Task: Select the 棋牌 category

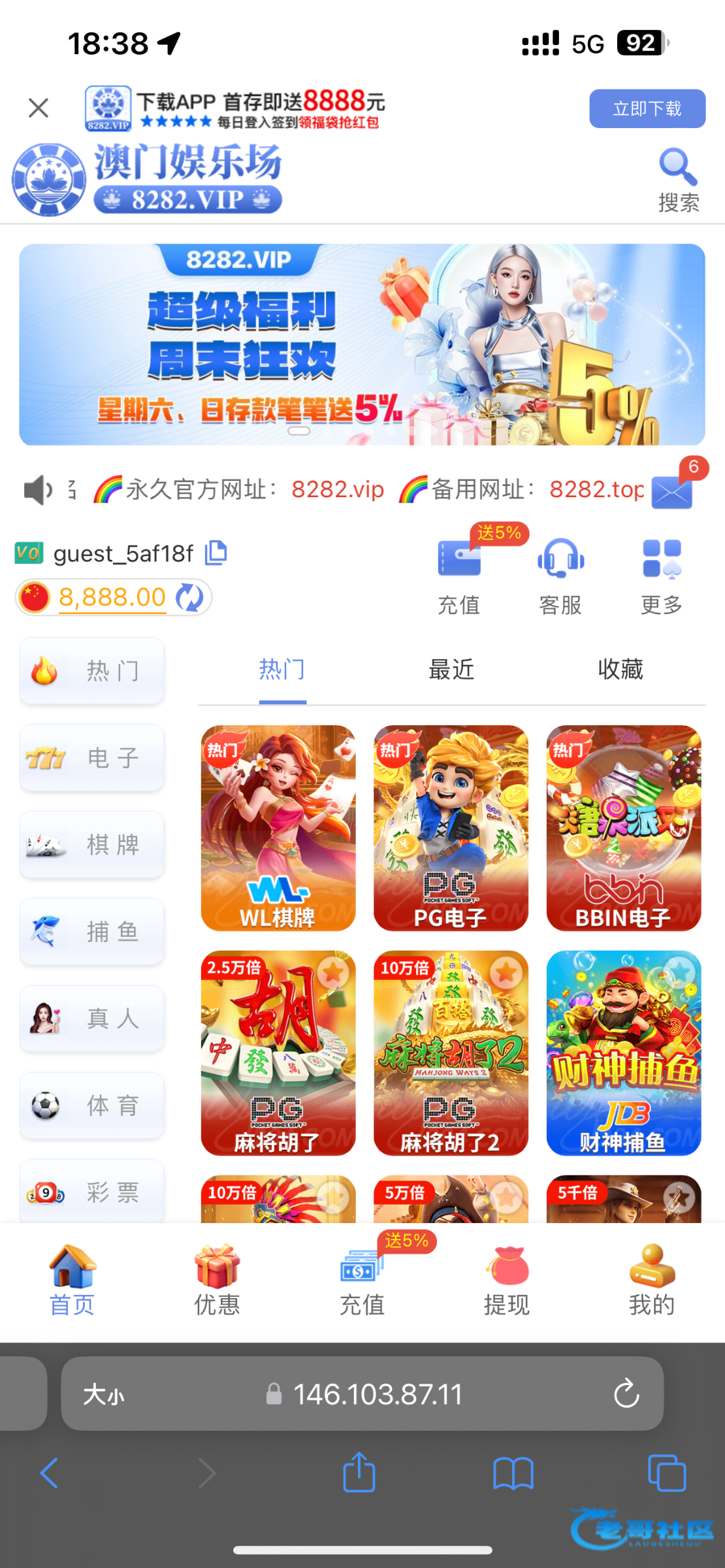Action: point(92,845)
